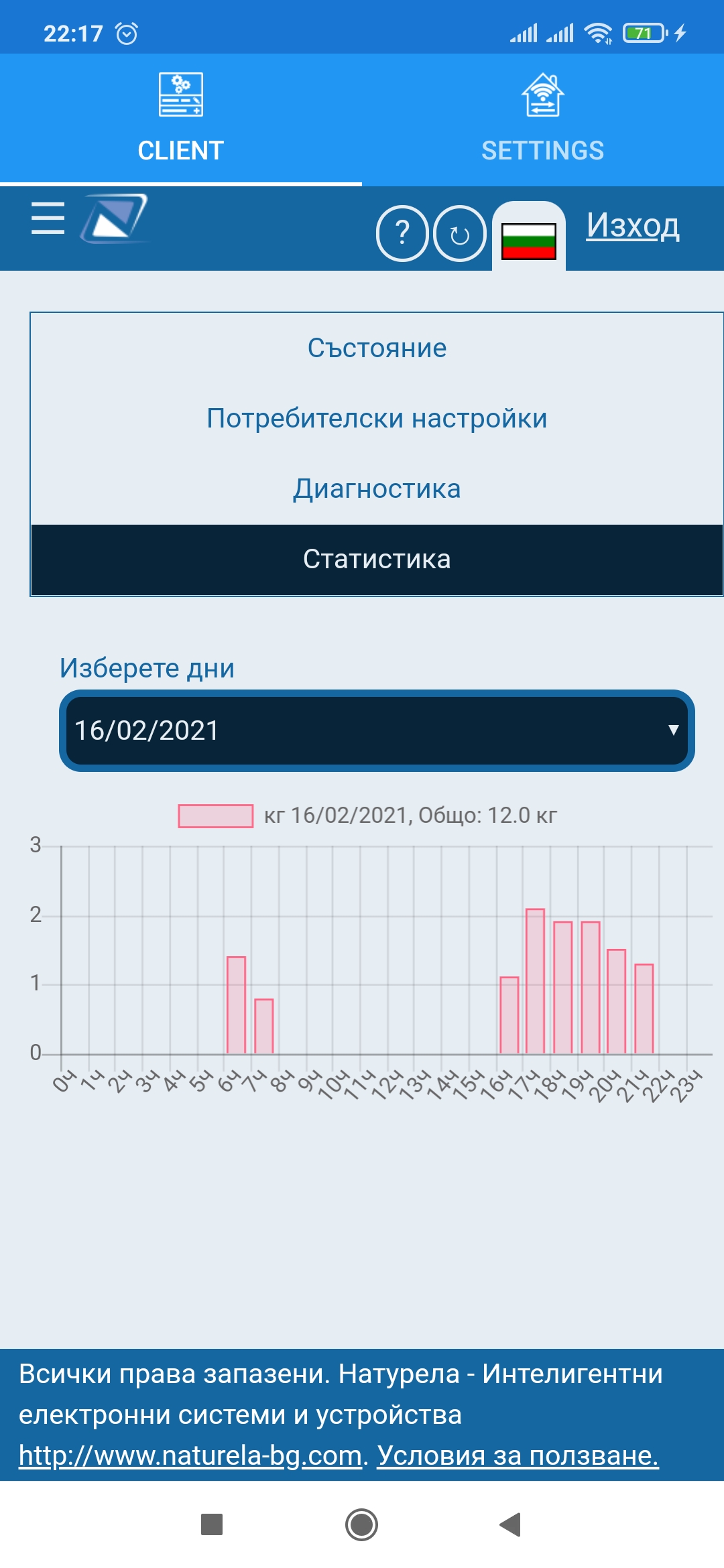Open the Диагностика section
The width and height of the screenshot is (724, 1568).
377,489
